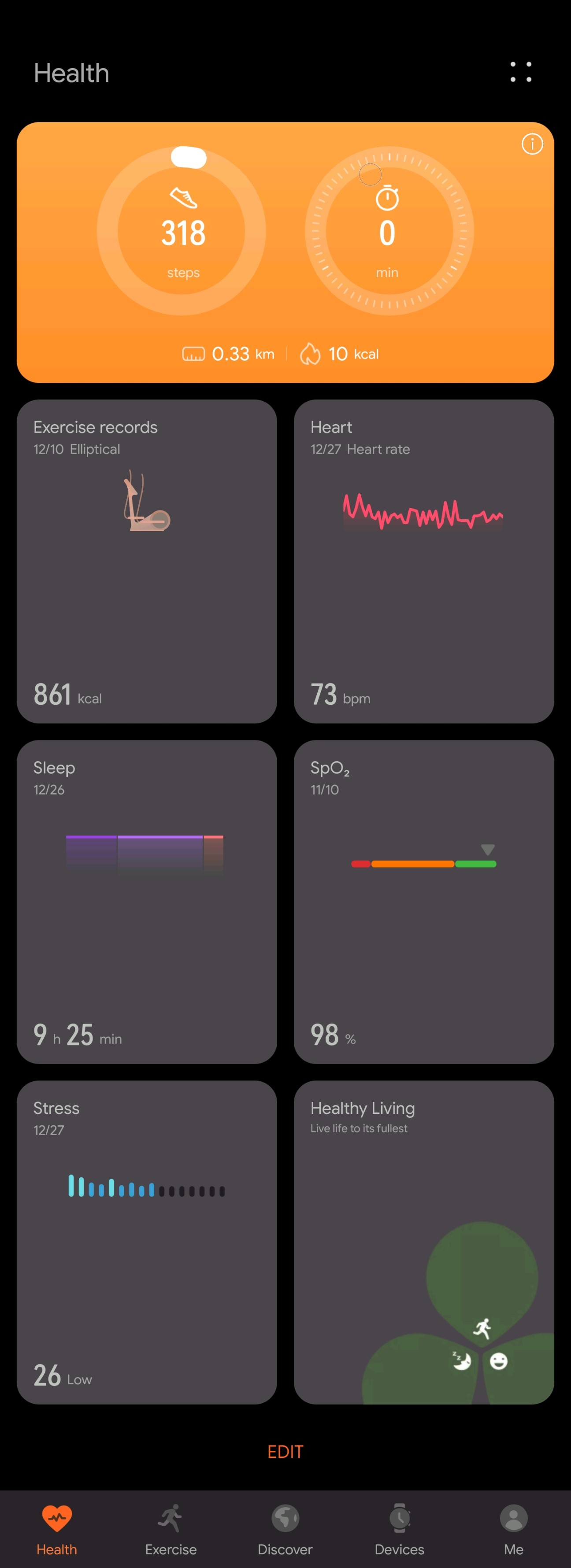Tap the SpO2 level indicator bar
Screen dimensions: 571x1568
[424, 863]
